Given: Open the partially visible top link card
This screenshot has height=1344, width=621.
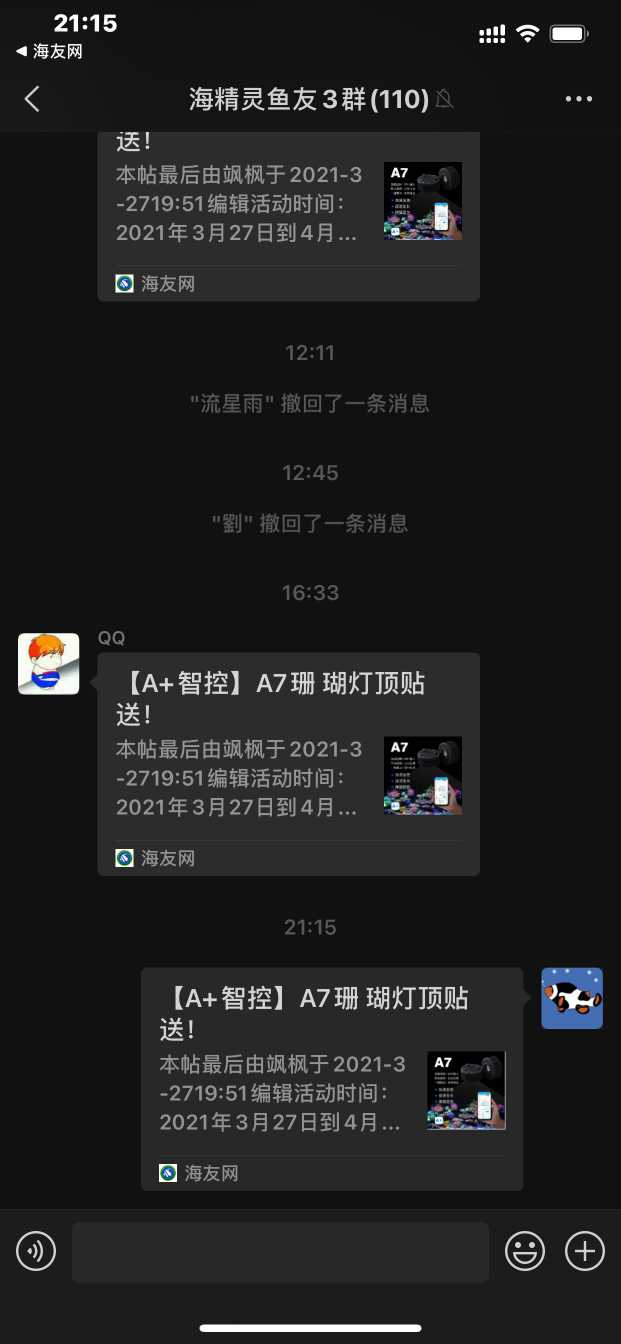Looking at the screenshot, I should pos(288,215).
